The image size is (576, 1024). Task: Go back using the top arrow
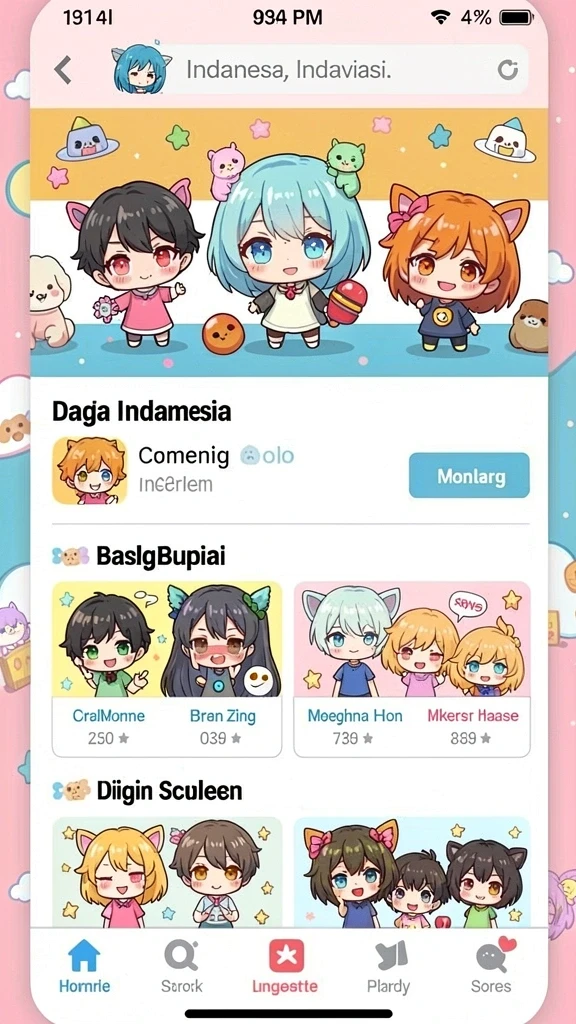(62, 70)
